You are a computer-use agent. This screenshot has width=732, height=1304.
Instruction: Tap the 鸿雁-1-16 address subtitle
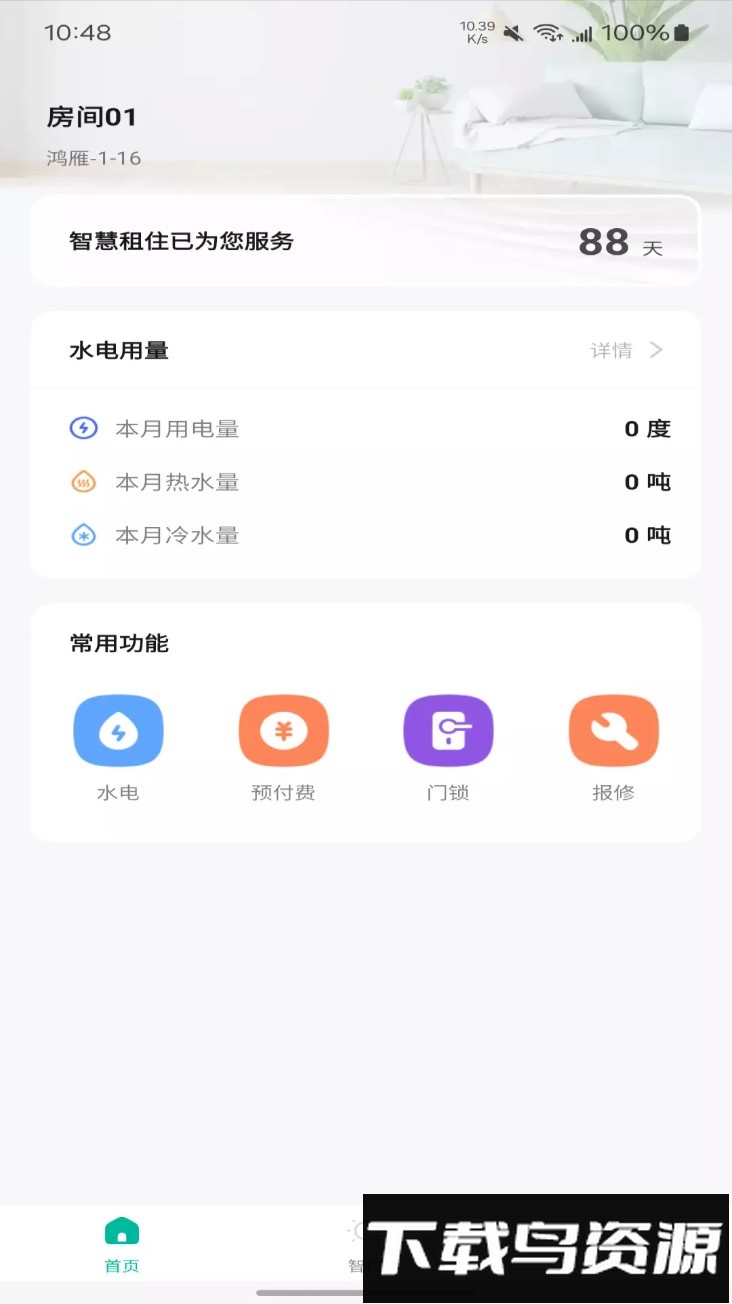pyautogui.click(x=82, y=157)
